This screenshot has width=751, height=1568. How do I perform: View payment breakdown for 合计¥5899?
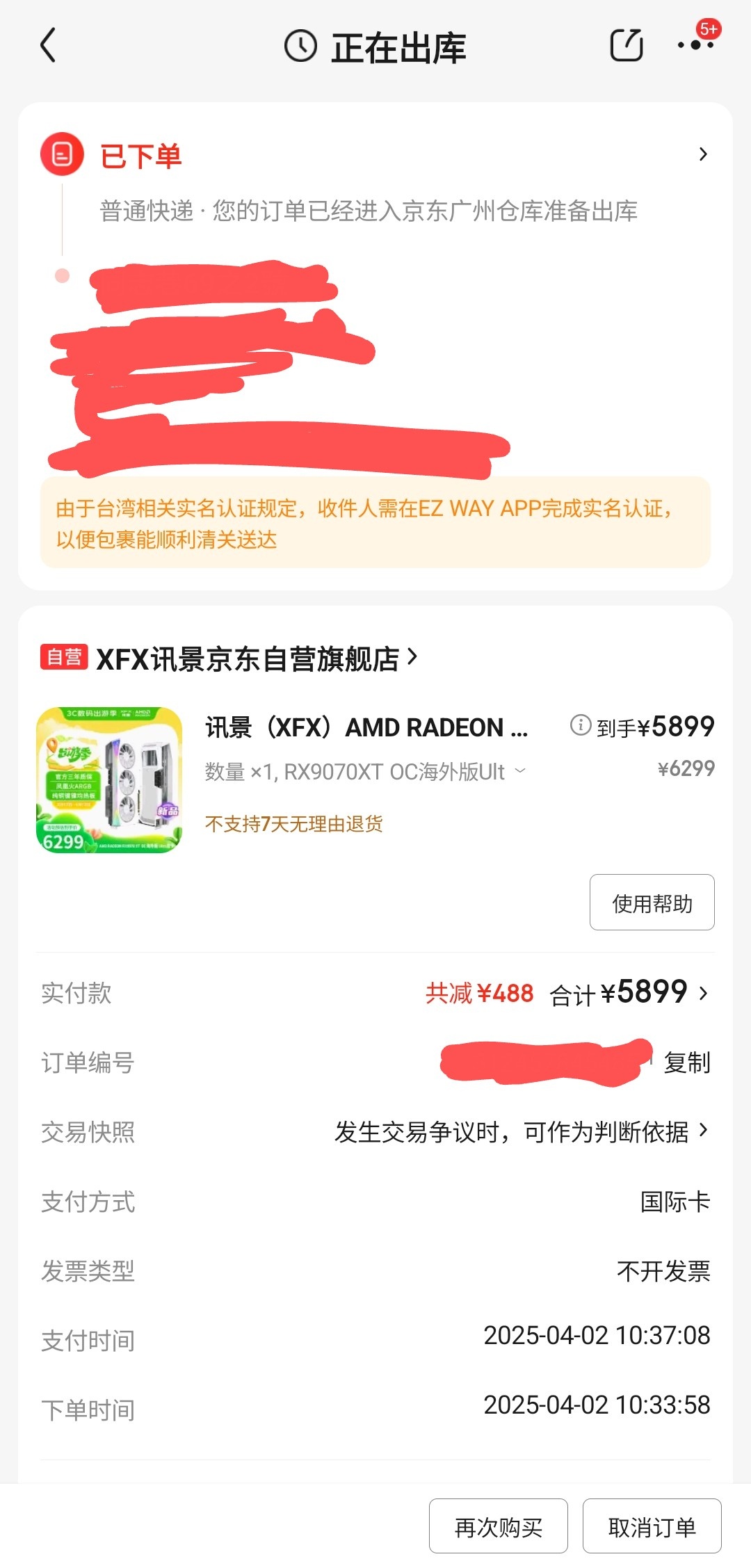tap(702, 993)
